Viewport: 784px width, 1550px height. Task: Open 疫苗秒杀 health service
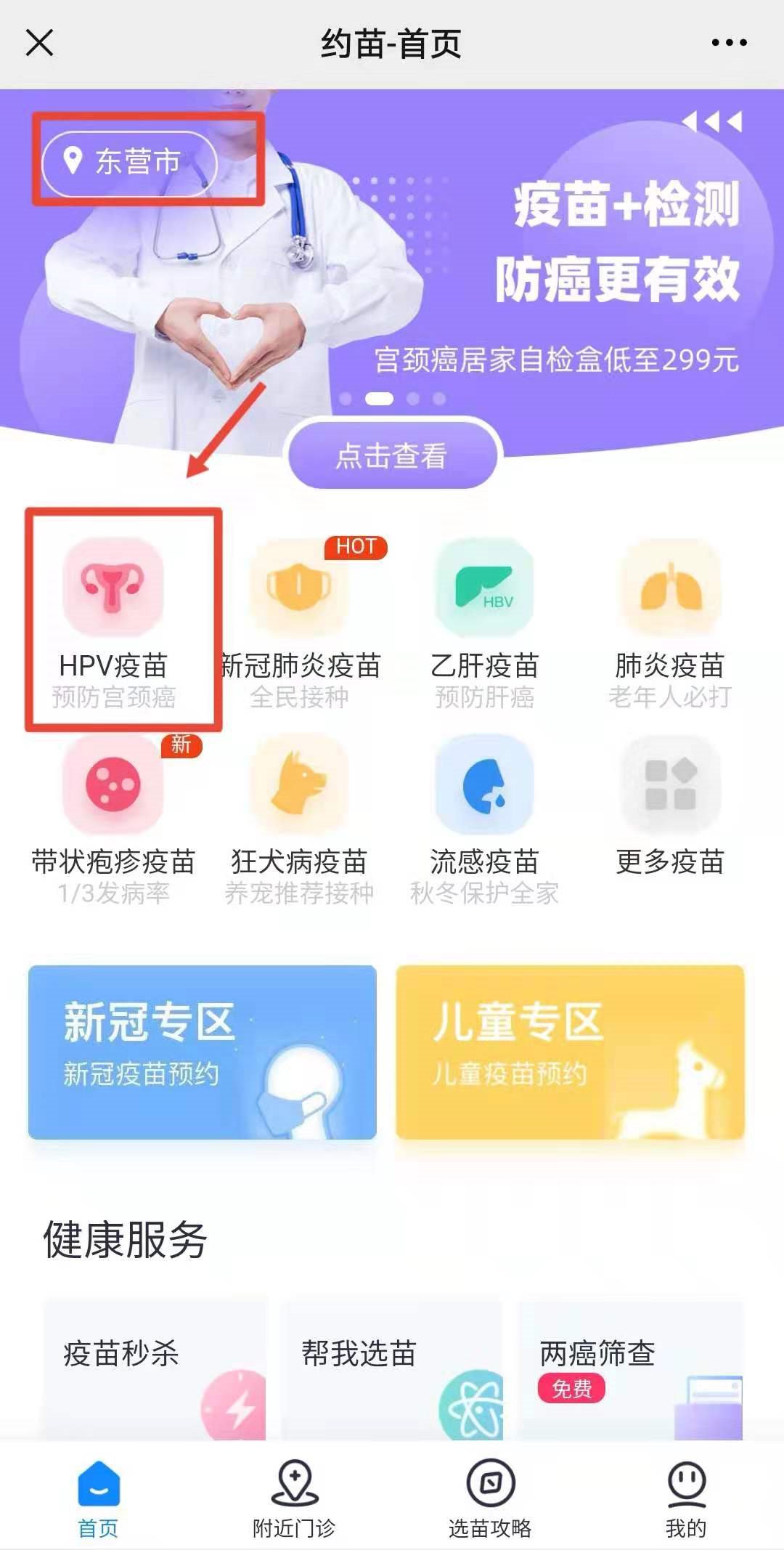[x=154, y=1369]
